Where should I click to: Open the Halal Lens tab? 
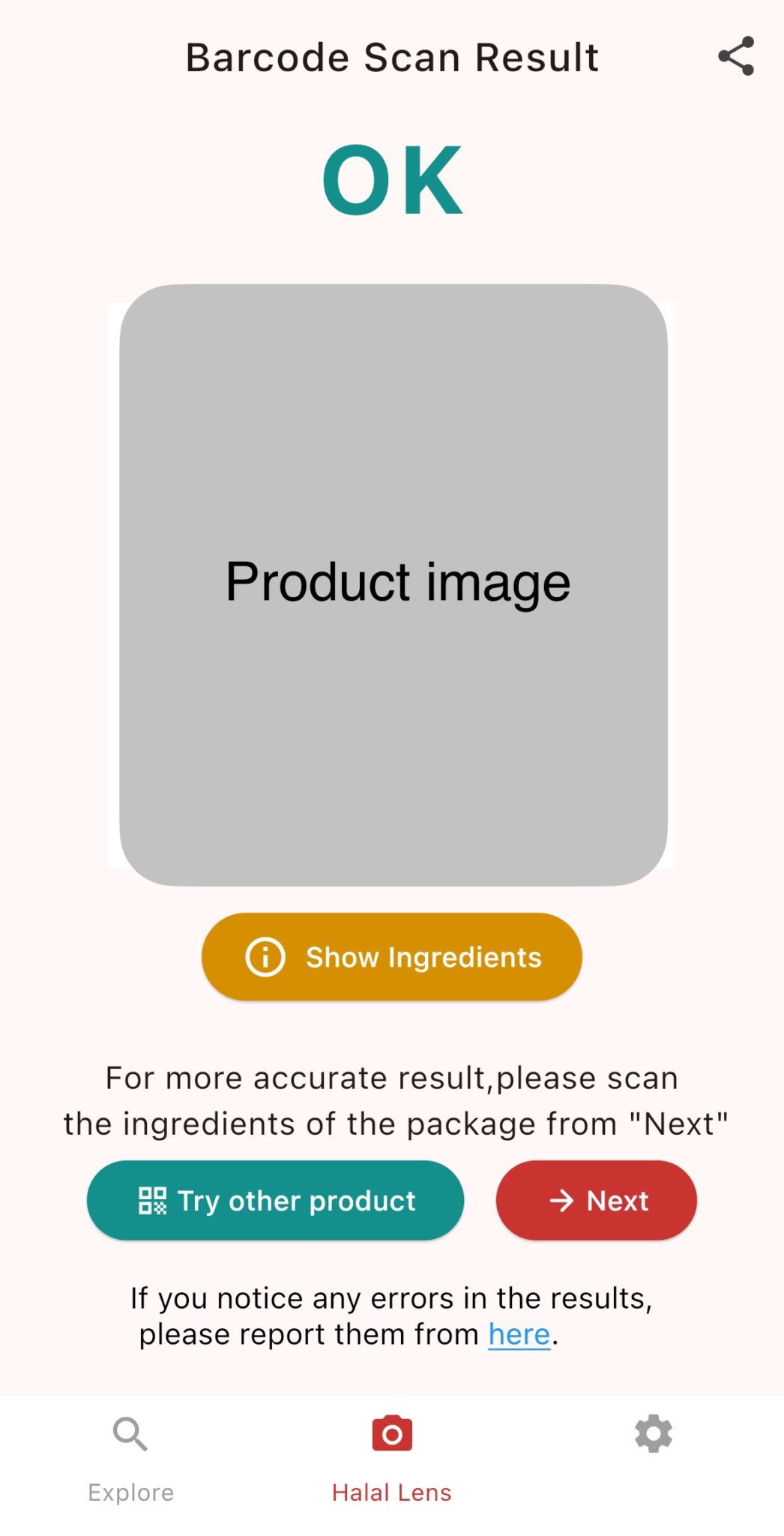click(x=392, y=1459)
